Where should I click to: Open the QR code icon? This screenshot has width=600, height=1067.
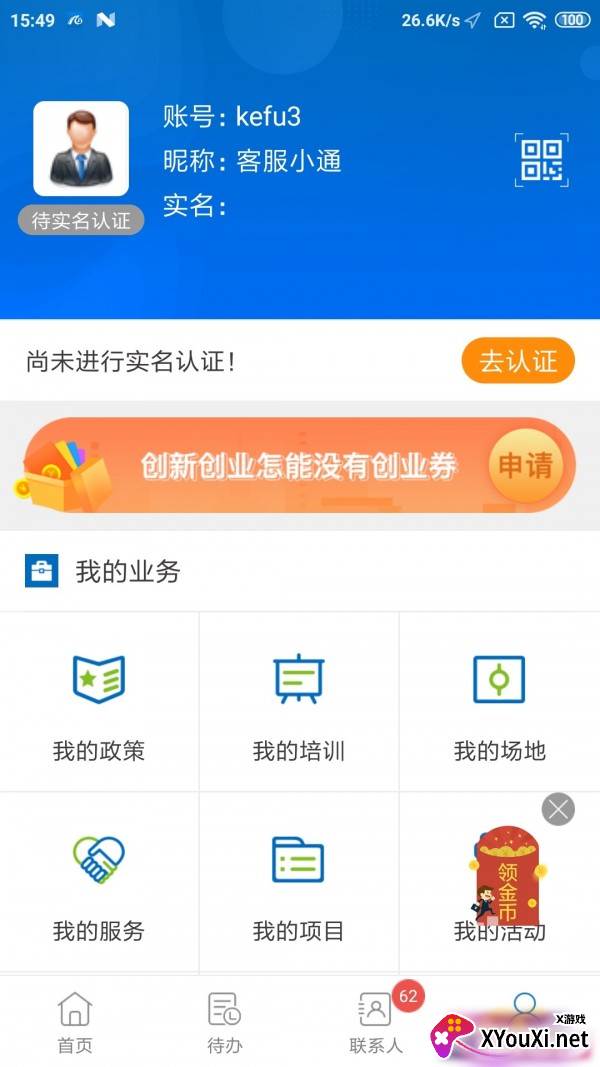click(542, 160)
